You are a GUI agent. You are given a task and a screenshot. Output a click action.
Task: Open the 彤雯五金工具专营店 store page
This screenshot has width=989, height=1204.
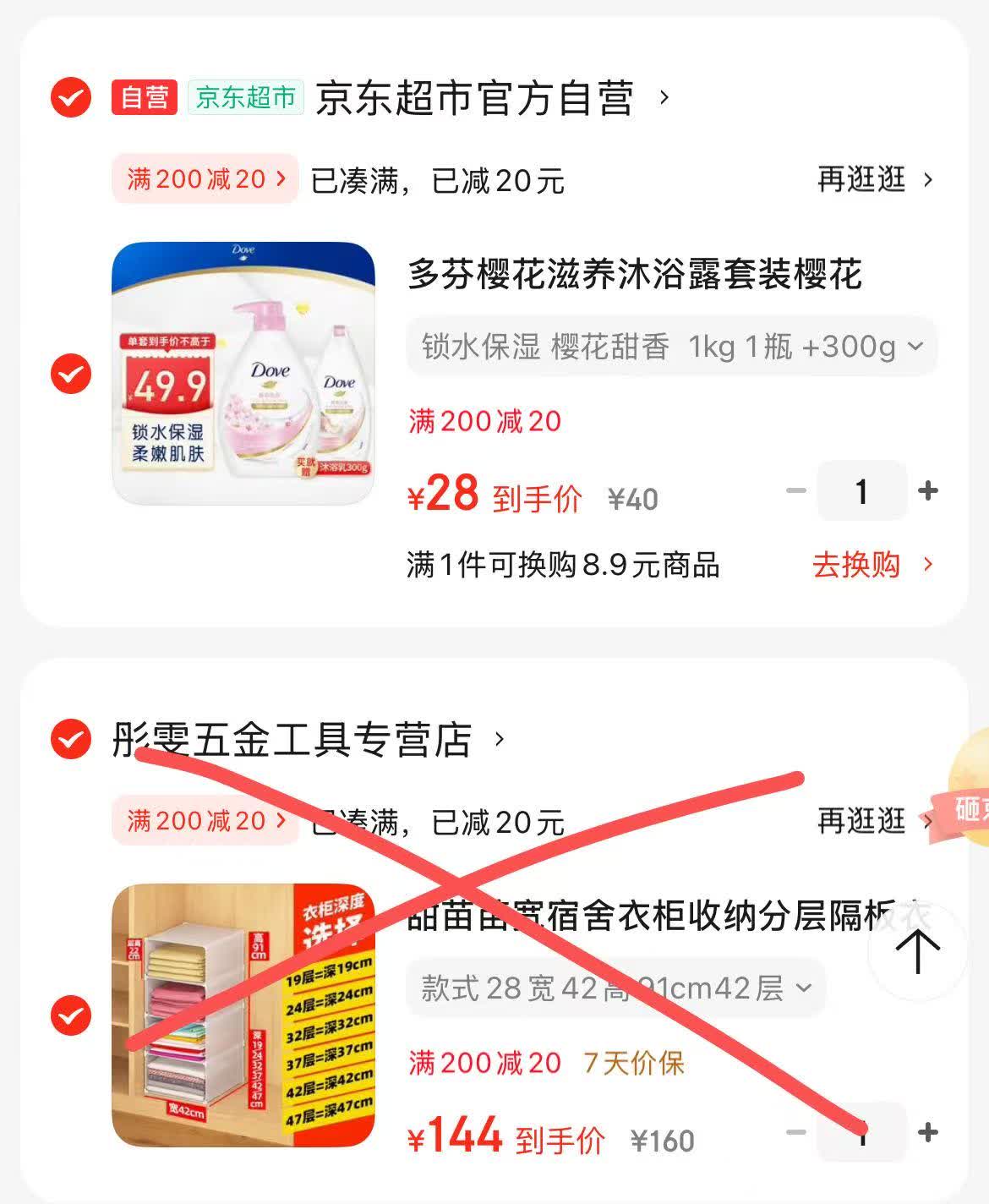pos(296,740)
